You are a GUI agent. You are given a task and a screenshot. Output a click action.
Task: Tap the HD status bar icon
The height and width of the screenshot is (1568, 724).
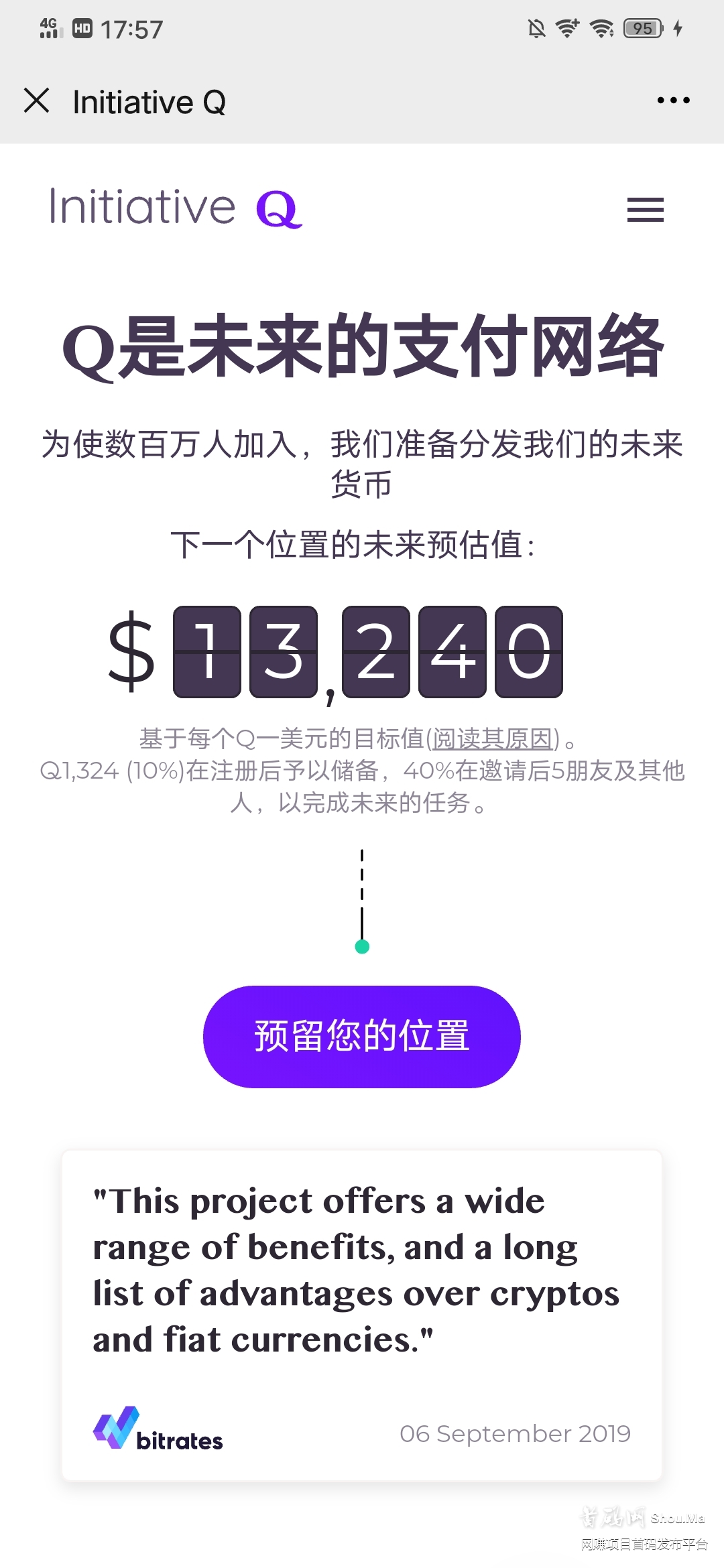click(82, 29)
